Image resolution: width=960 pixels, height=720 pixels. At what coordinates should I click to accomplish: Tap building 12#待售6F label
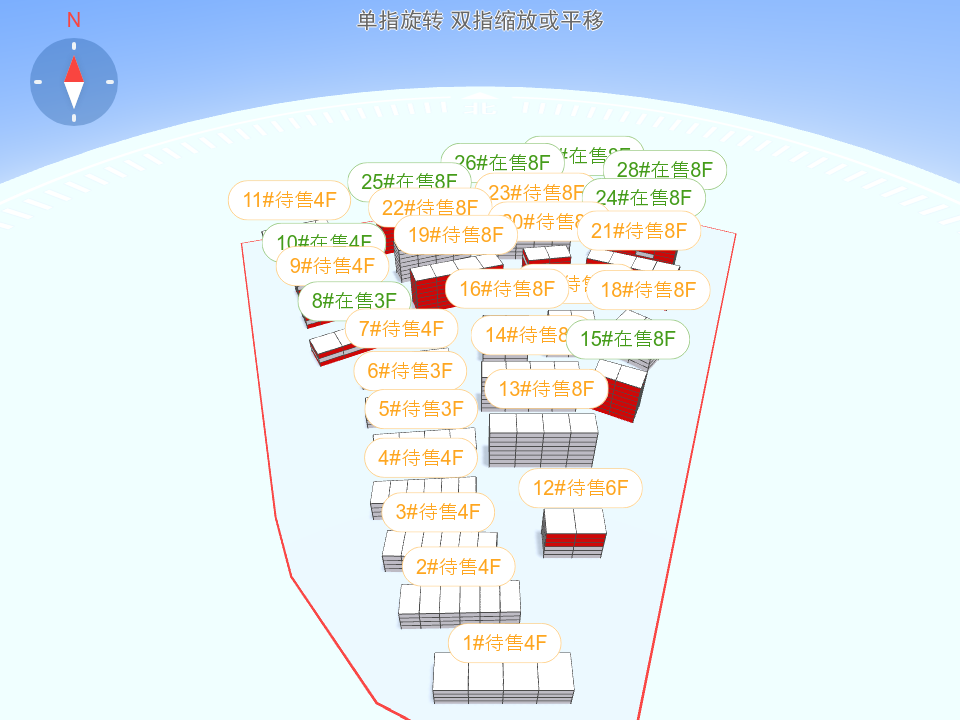pos(580,488)
